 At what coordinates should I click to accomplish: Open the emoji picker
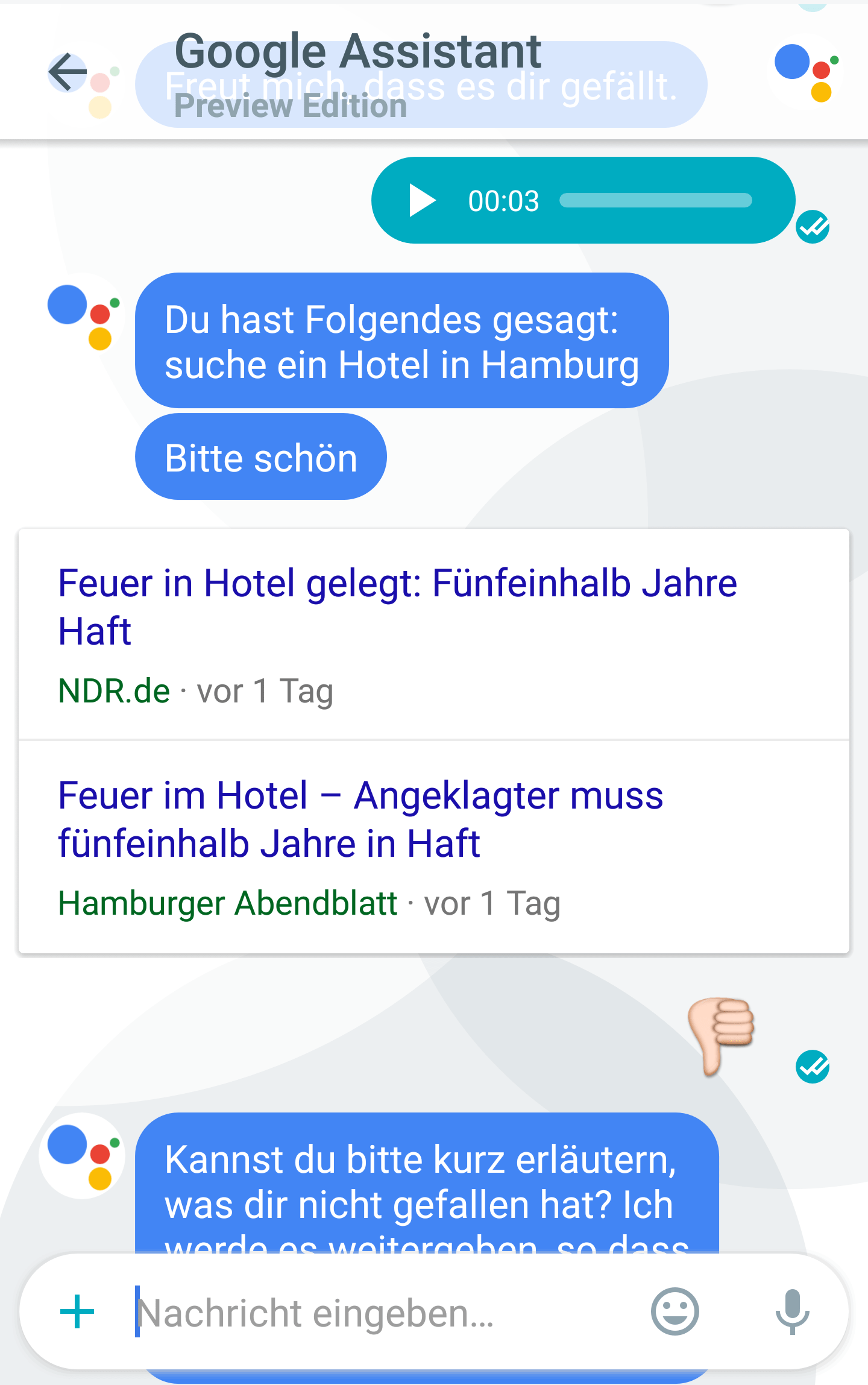675,1311
